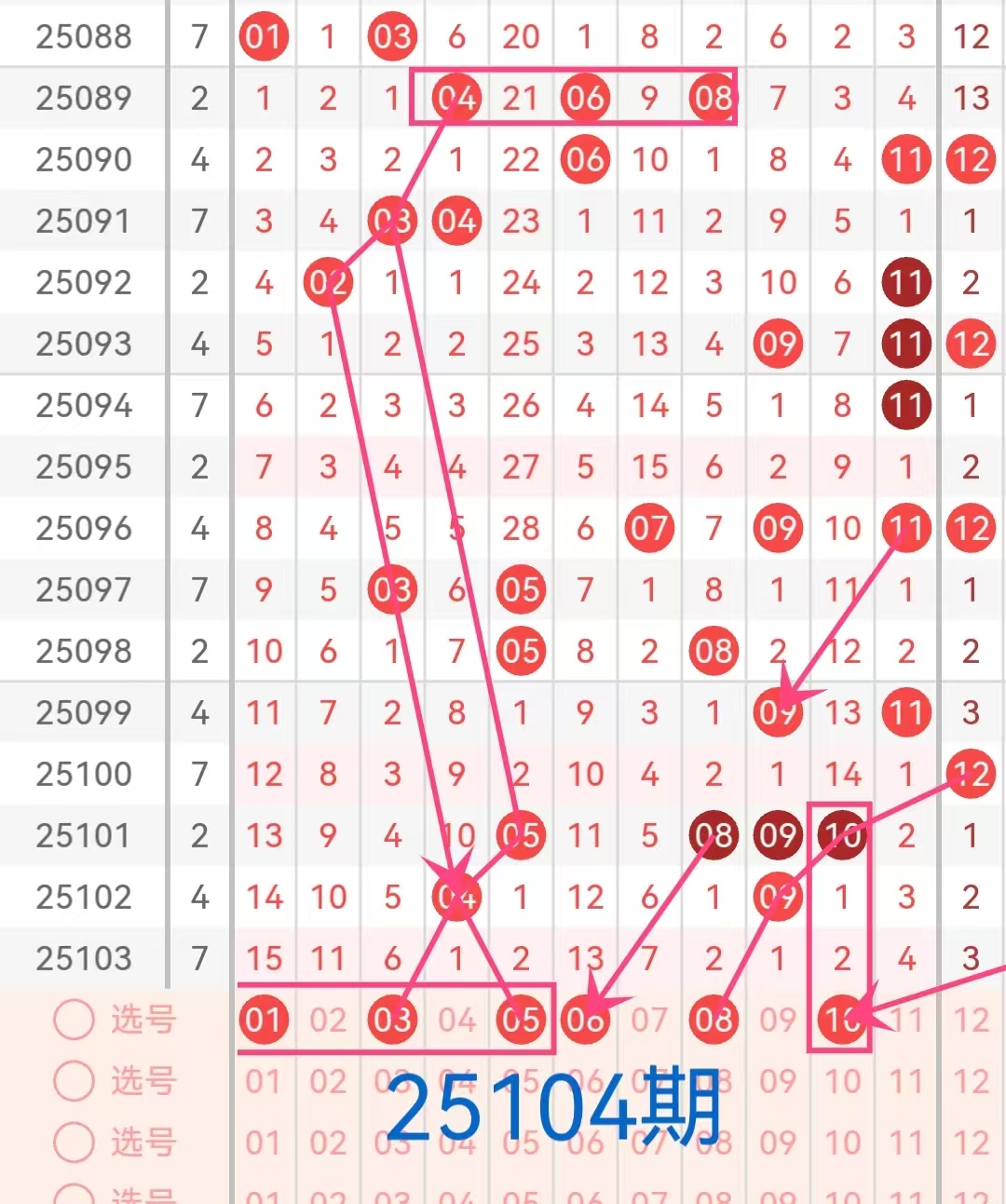This screenshot has width=1006, height=1204.
Task: Select the second 选号 row's circle
Action: (x=75, y=1081)
